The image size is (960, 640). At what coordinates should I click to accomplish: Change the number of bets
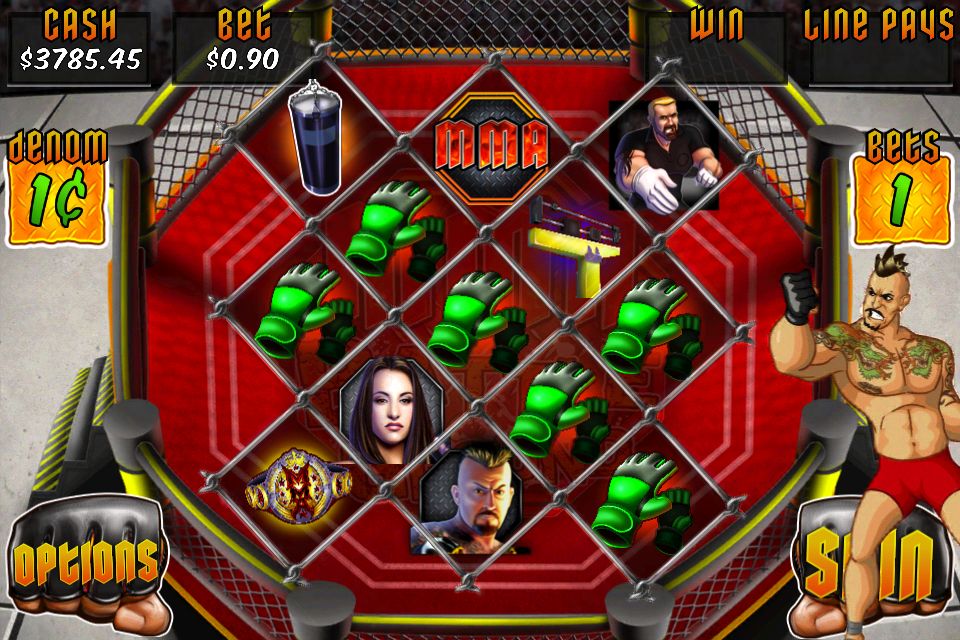tap(900, 201)
